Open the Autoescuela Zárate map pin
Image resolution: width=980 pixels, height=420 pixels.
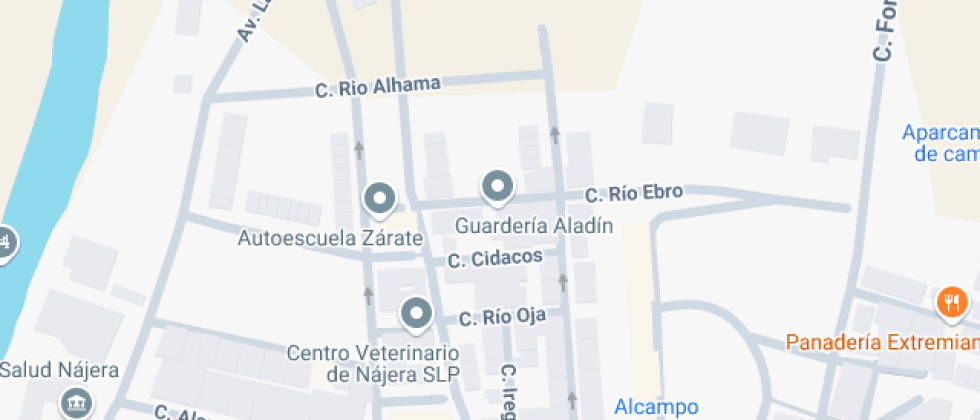coord(380,199)
